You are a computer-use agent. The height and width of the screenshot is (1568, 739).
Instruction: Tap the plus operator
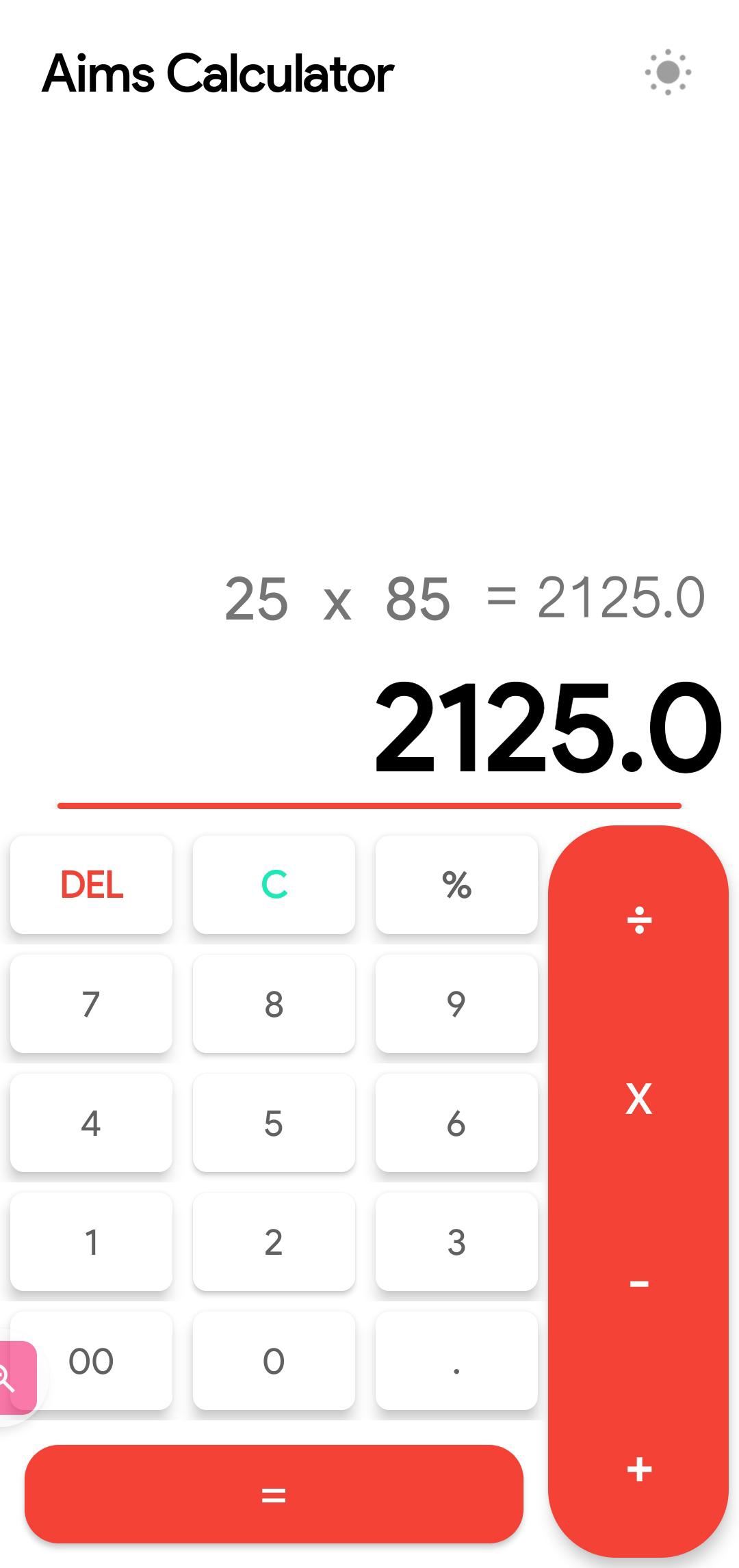639,1469
